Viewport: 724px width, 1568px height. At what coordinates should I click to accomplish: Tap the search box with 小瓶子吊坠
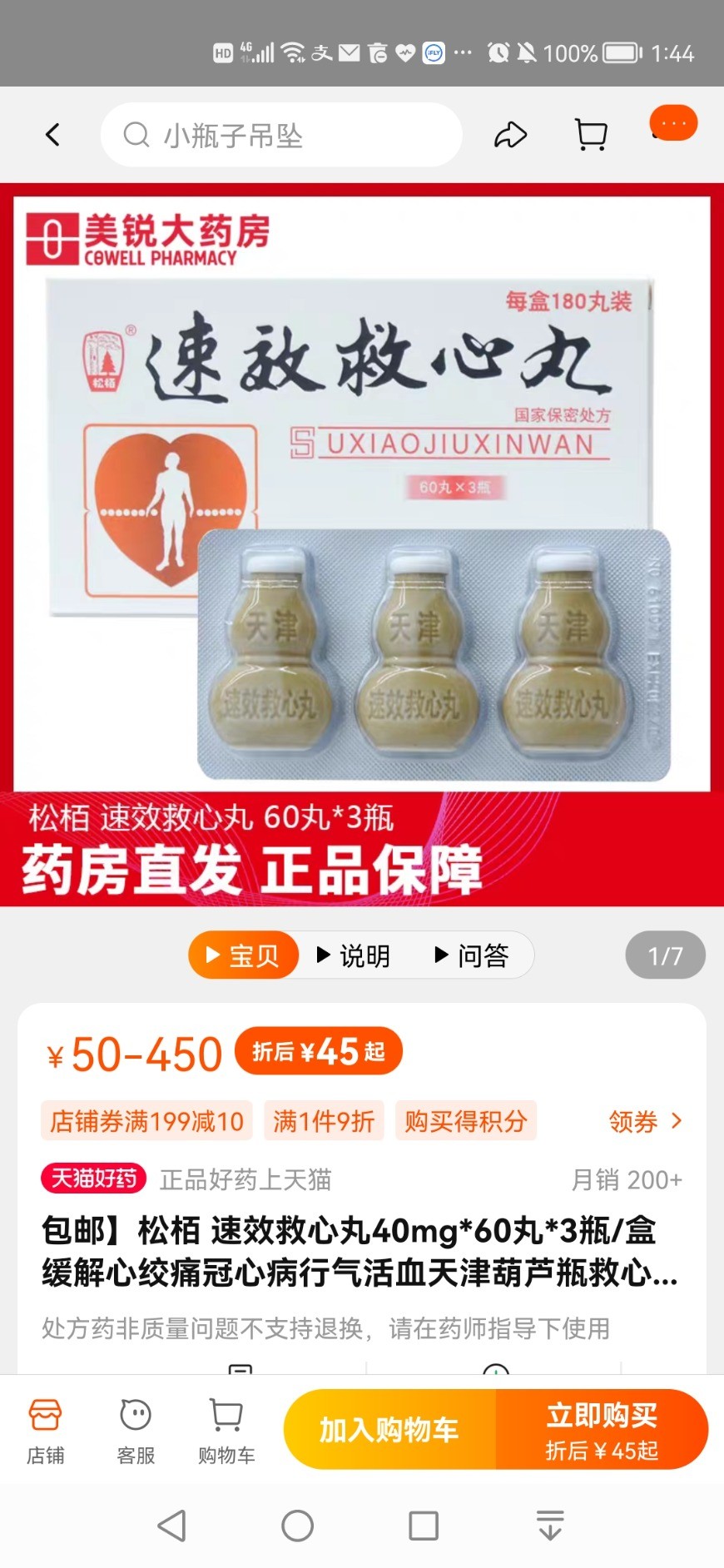point(281,135)
